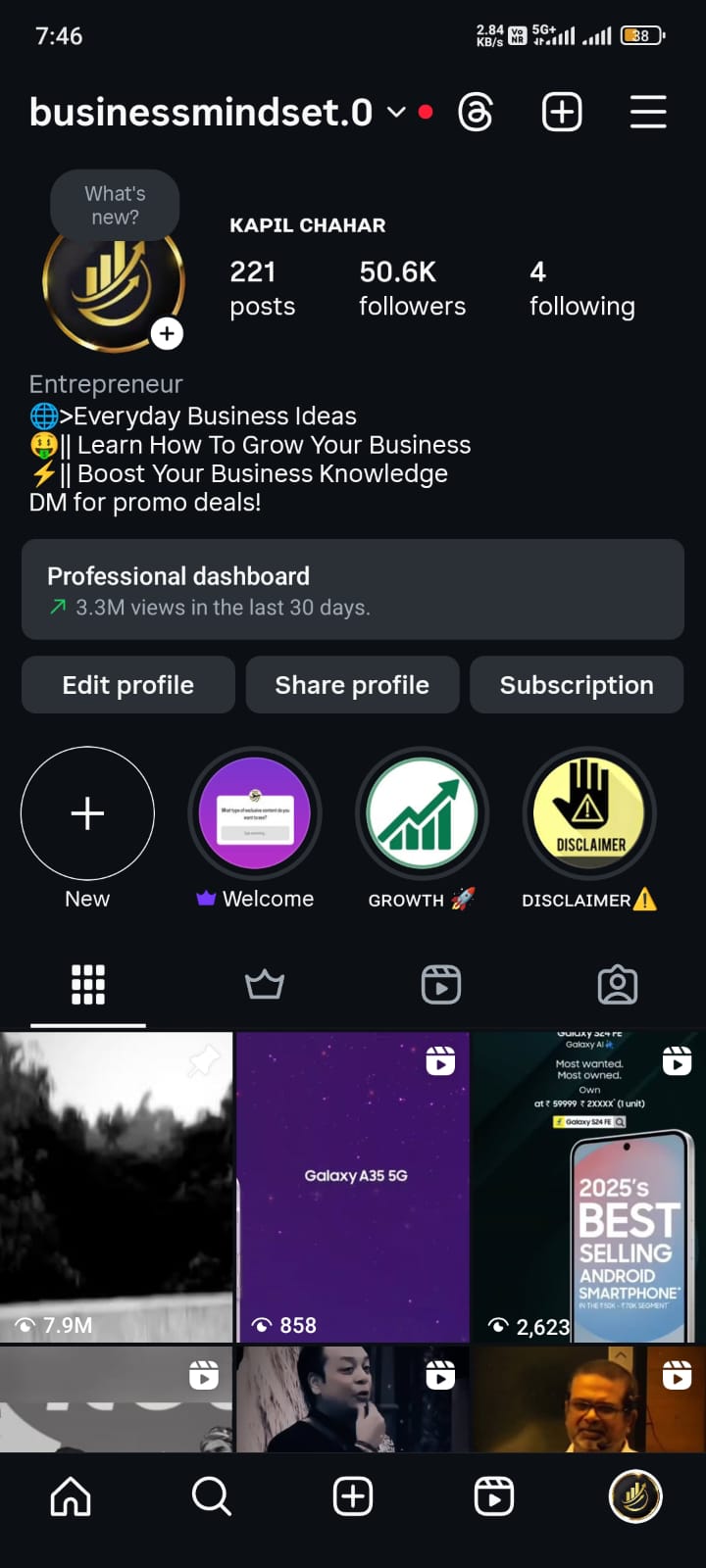Tap the What's new note bubble
Screen dimensions: 706x1568
115,205
